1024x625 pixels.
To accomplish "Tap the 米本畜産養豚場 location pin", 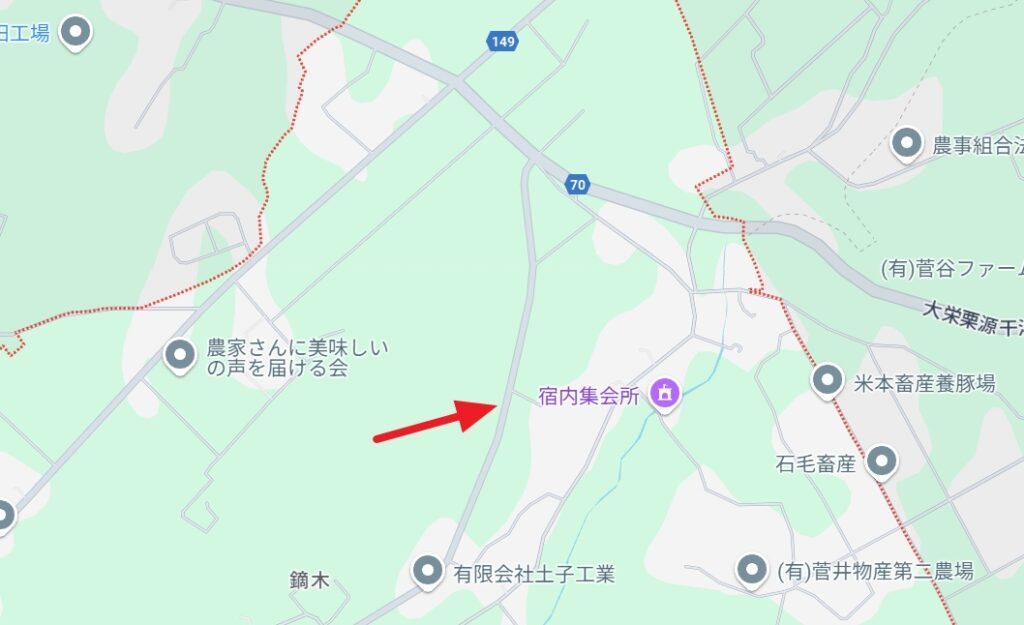I will (x=827, y=380).
